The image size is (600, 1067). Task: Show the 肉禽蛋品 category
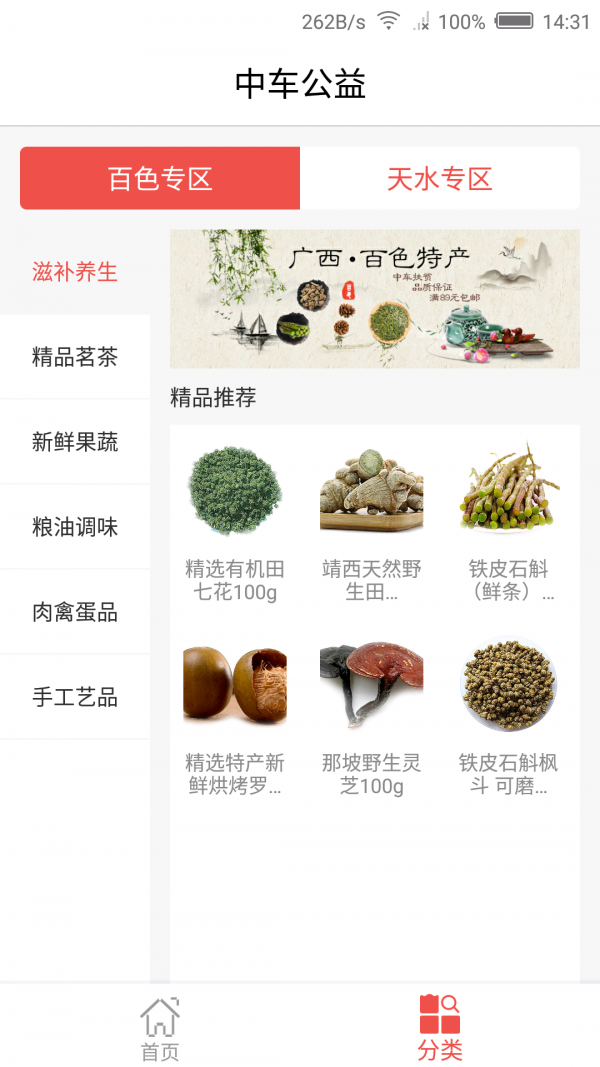75,612
